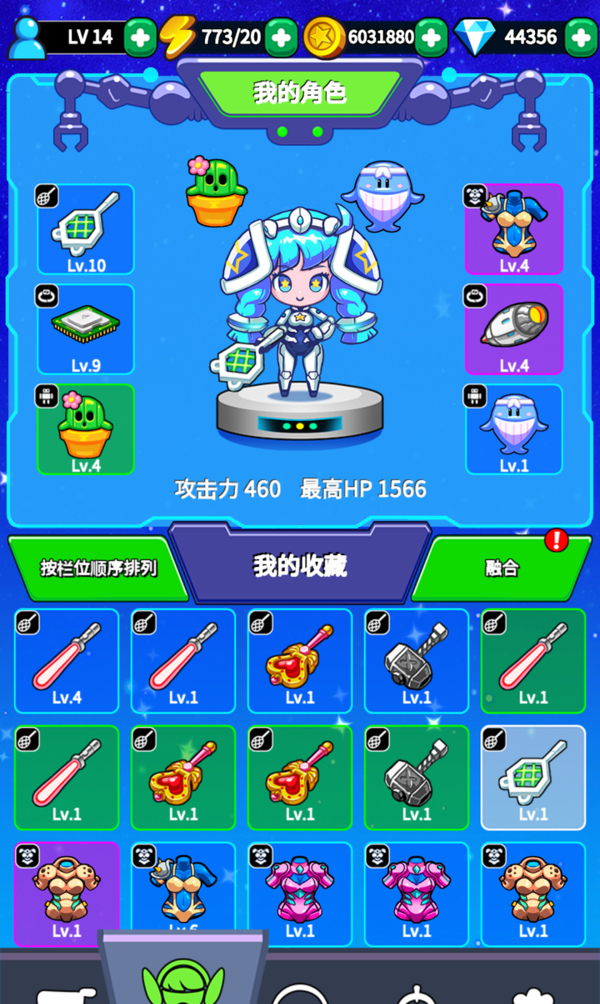600x1004 pixels.
Task: Select equipped rocket Lv.4 slot
Action: point(514,329)
